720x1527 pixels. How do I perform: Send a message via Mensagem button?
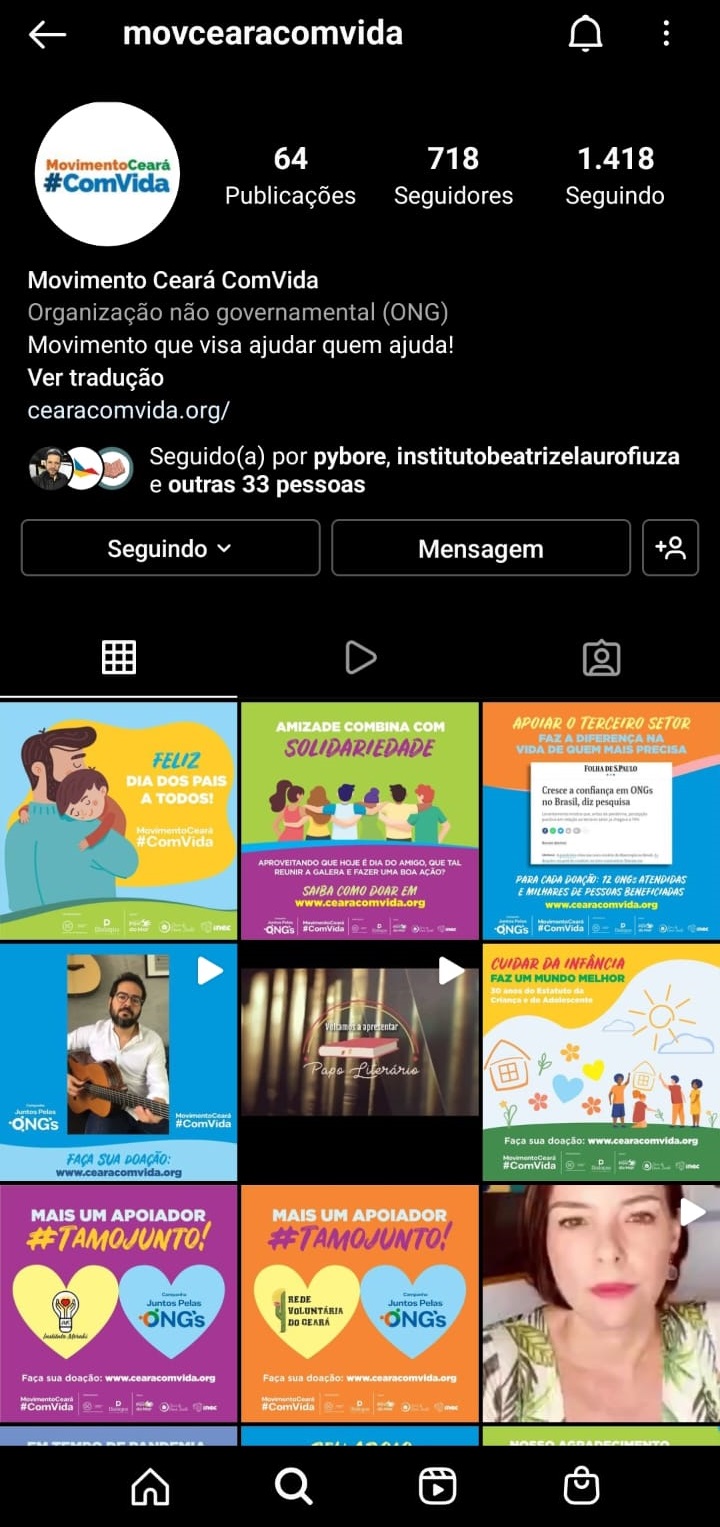click(481, 548)
